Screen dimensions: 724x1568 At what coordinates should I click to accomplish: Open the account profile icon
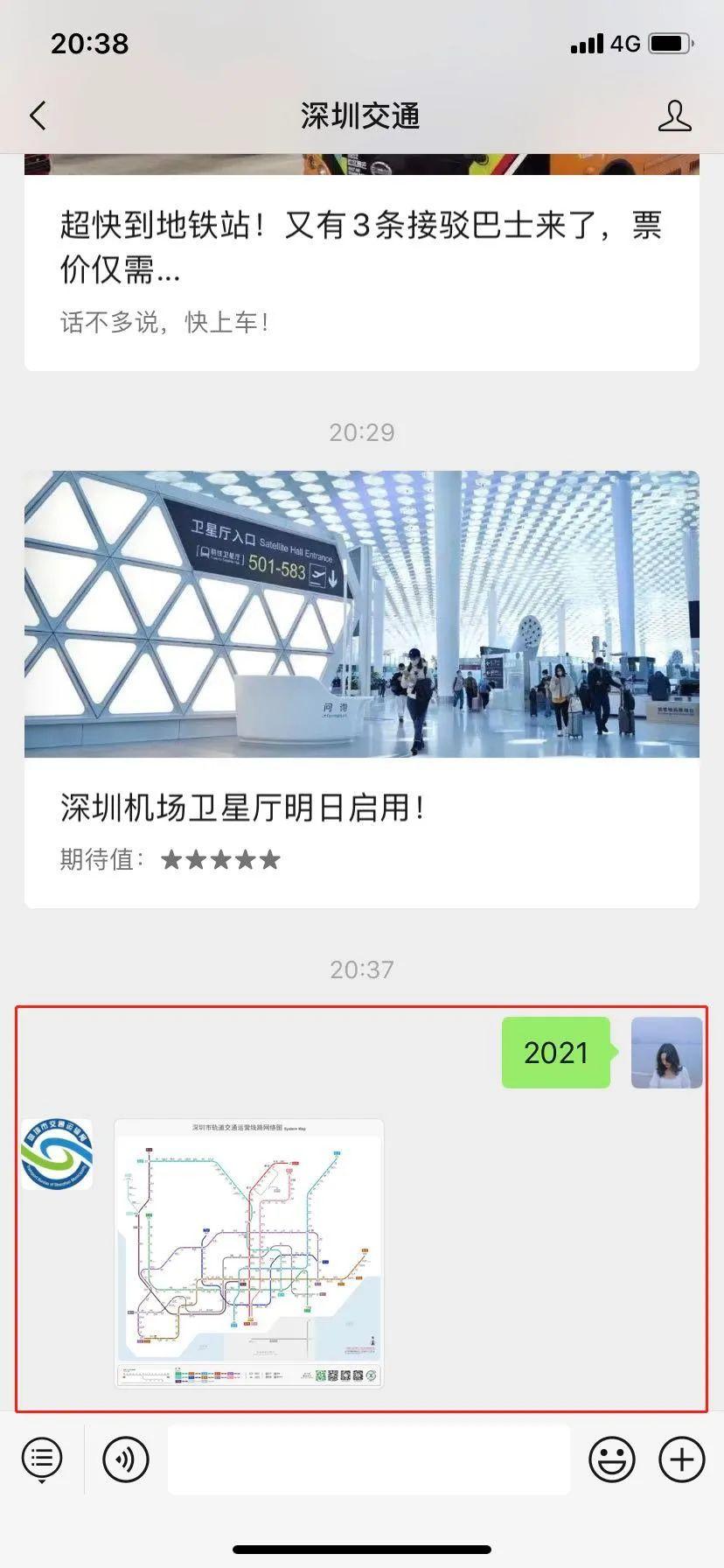click(x=674, y=115)
